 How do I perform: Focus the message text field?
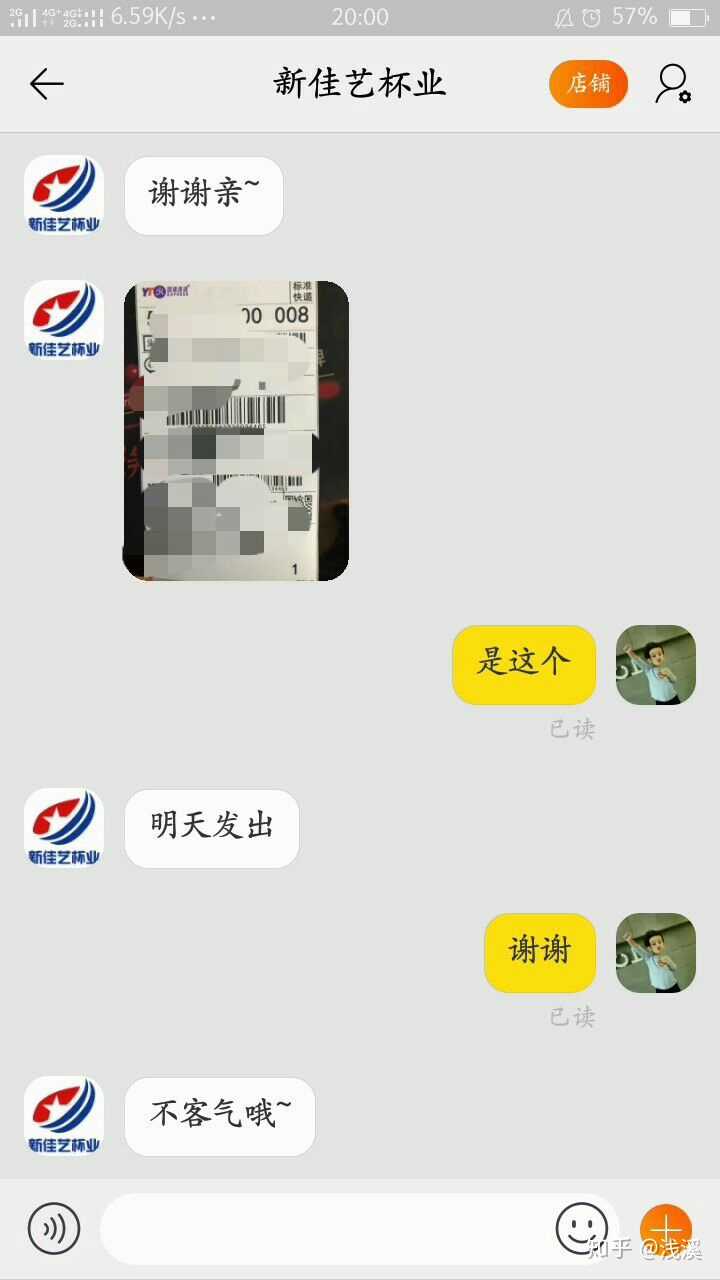[x=325, y=1228]
